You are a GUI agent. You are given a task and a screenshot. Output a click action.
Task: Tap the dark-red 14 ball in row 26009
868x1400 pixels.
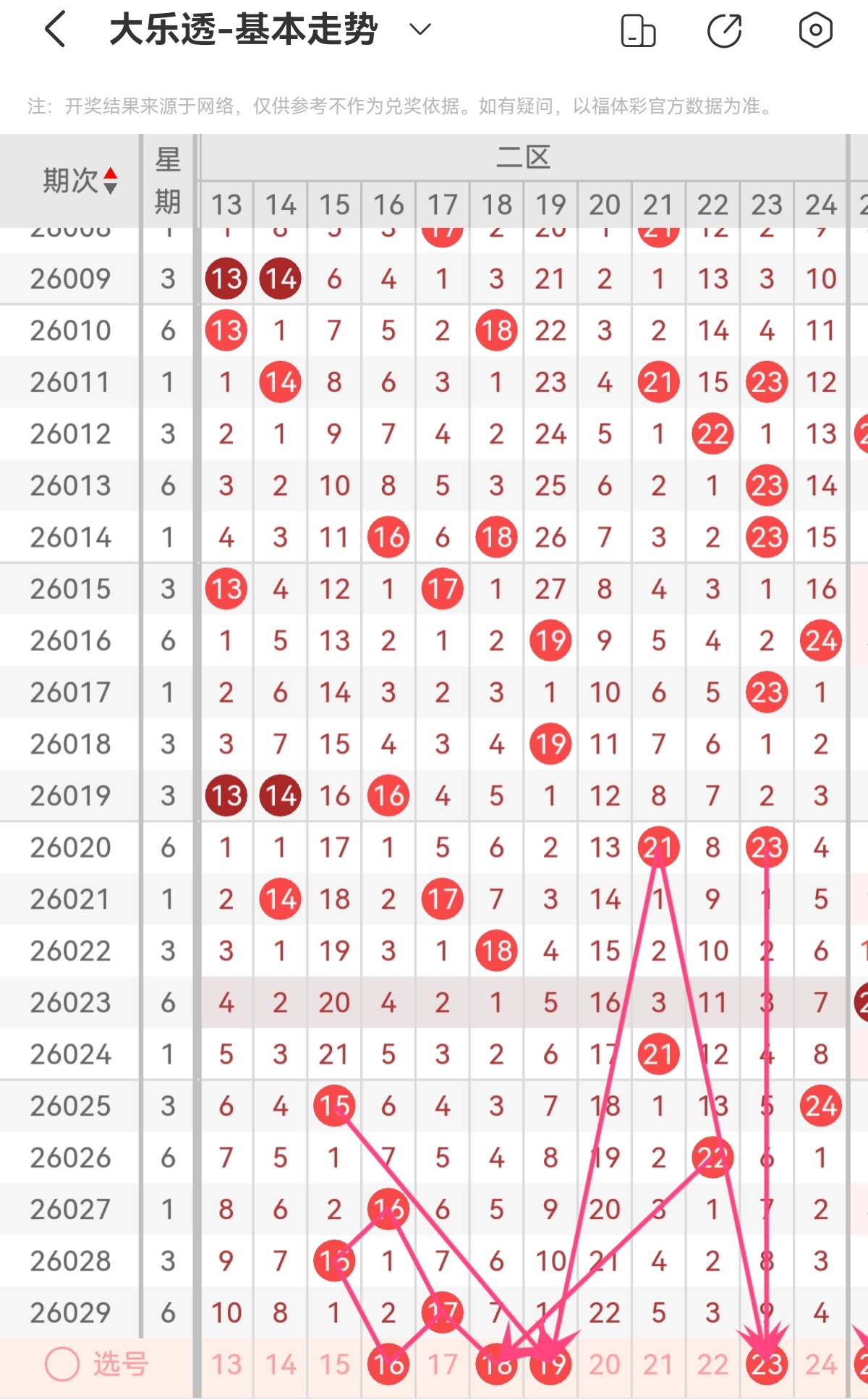click(x=279, y=277)
